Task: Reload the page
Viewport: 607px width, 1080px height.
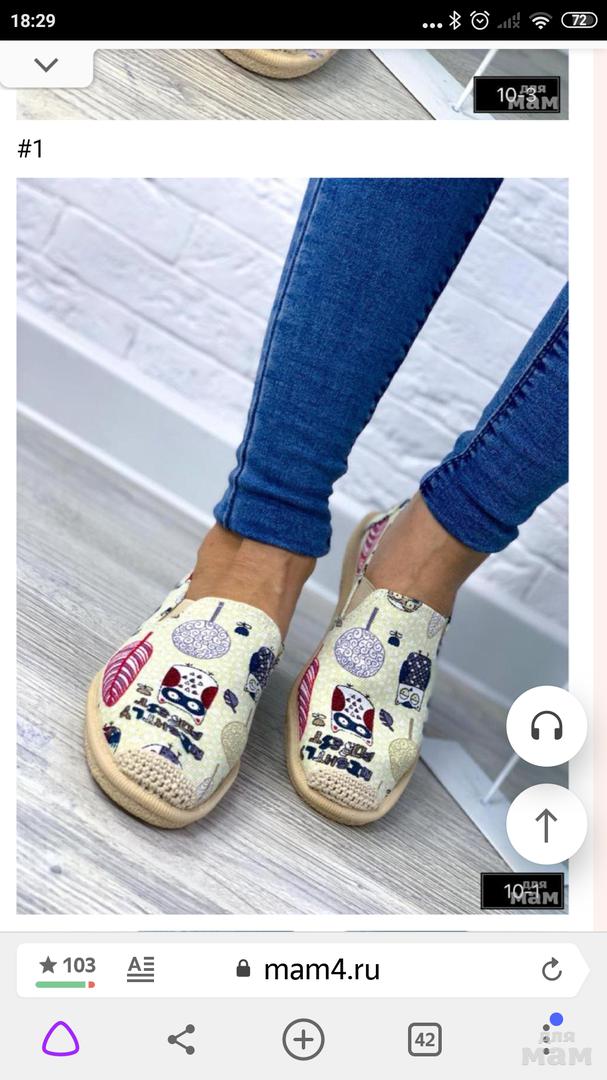Action: pos(551,968)
